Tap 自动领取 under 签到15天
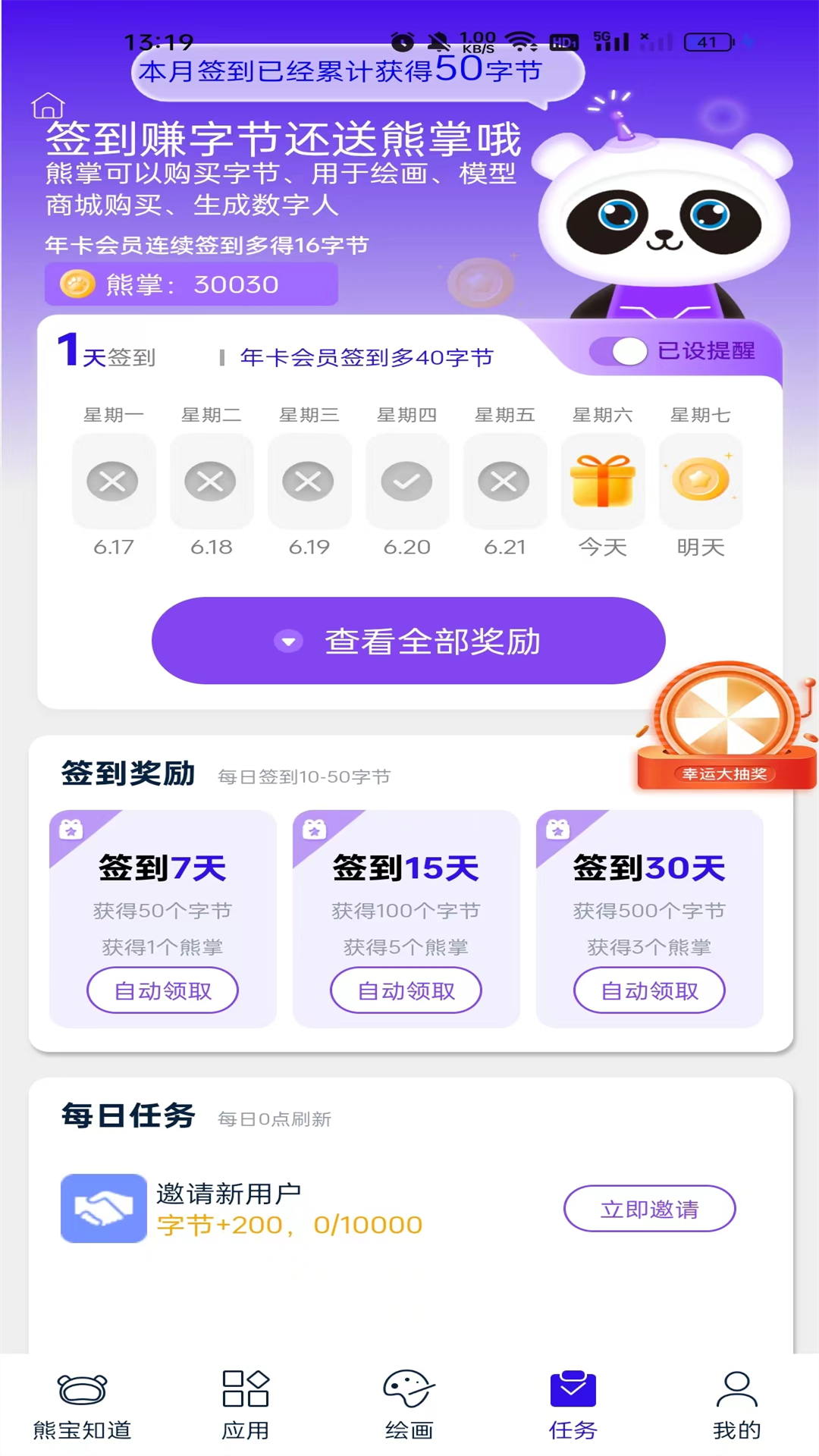819x1456 pixels. pyautogui.click(x=406, y=990)
